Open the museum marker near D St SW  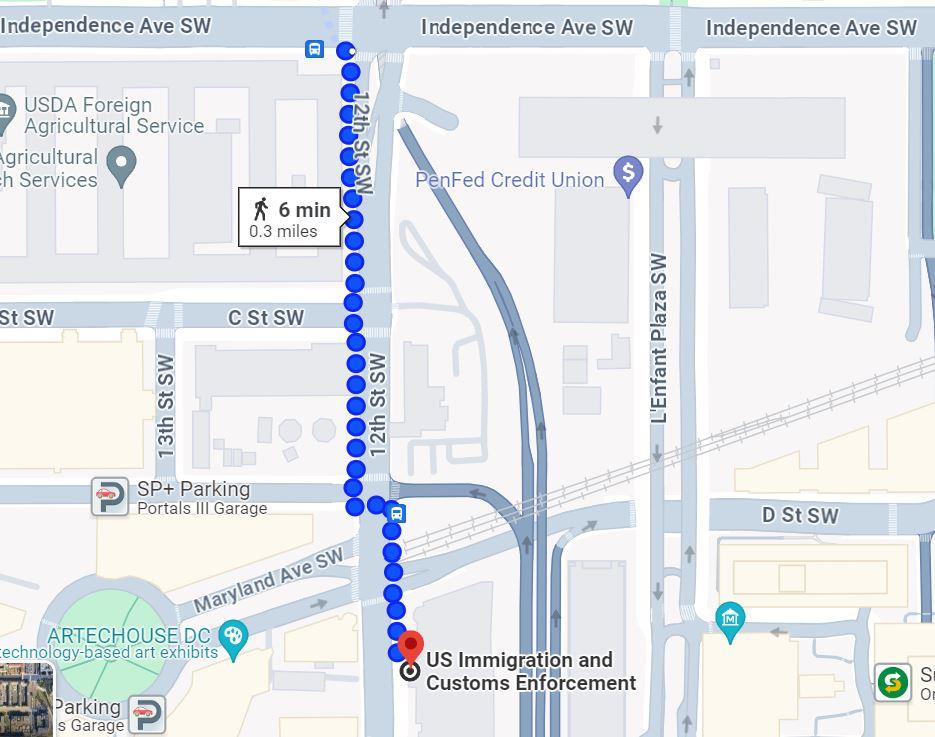(x=731, y=619)
